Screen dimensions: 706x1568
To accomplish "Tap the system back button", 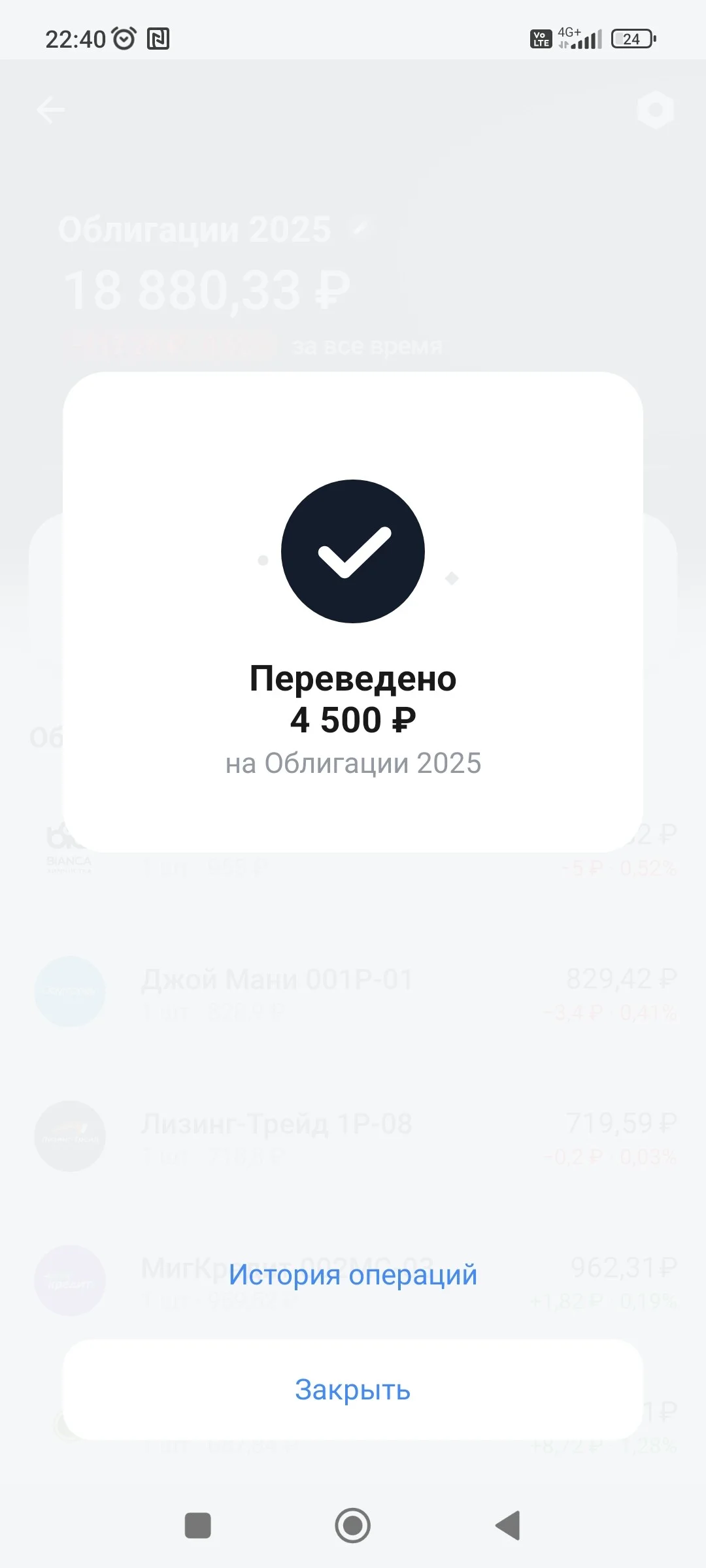I will coord(508,1526).
